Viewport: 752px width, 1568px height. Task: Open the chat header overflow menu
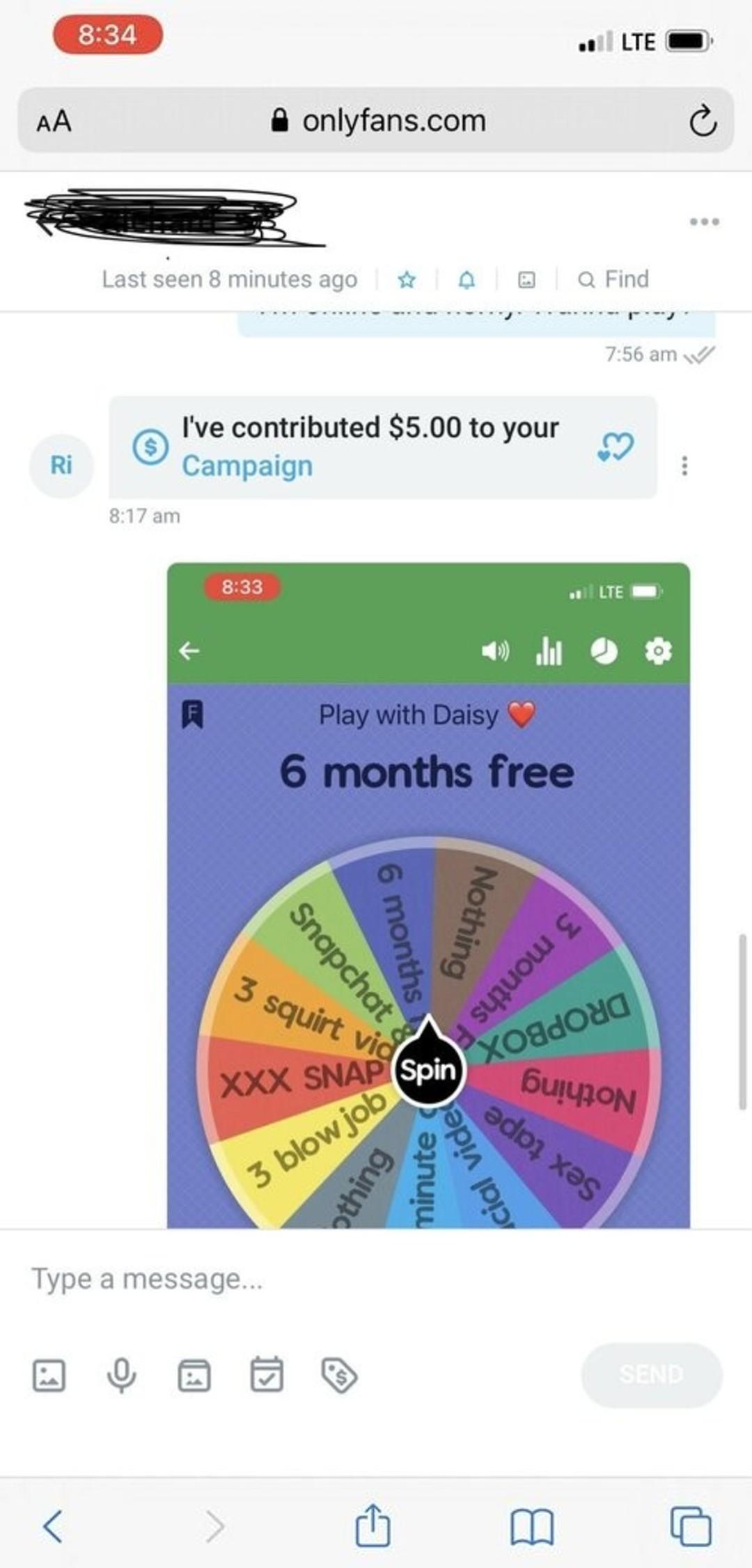704,222
